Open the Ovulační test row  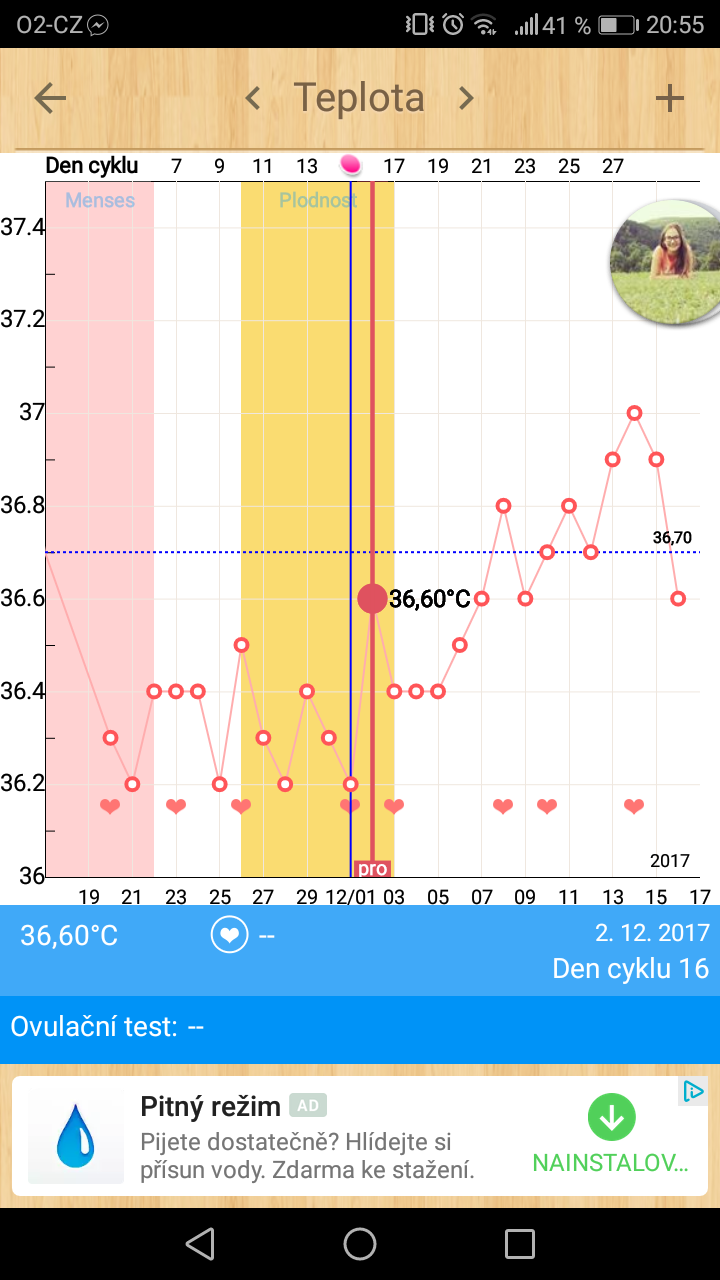point(360,1027)
